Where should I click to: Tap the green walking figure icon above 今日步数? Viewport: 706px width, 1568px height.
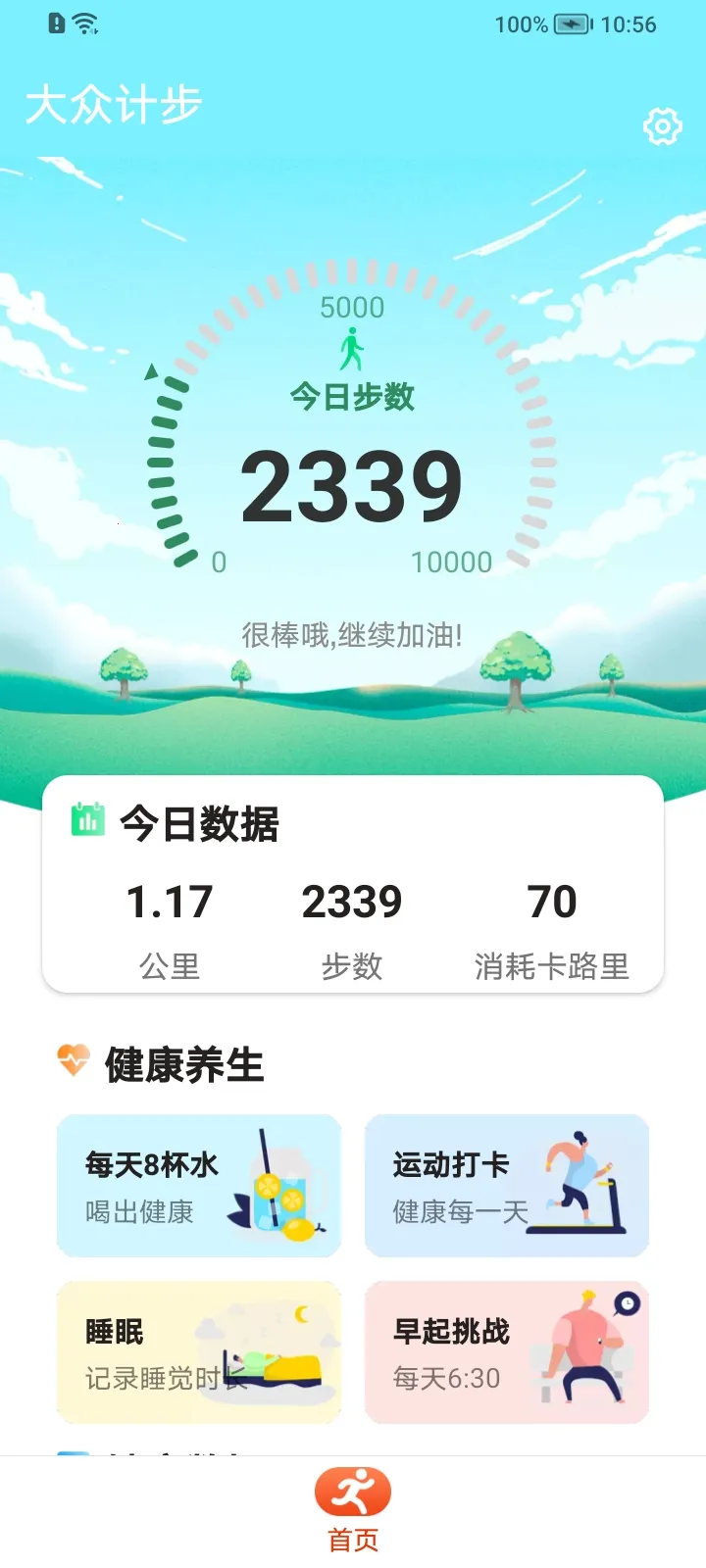click(350, 346)
